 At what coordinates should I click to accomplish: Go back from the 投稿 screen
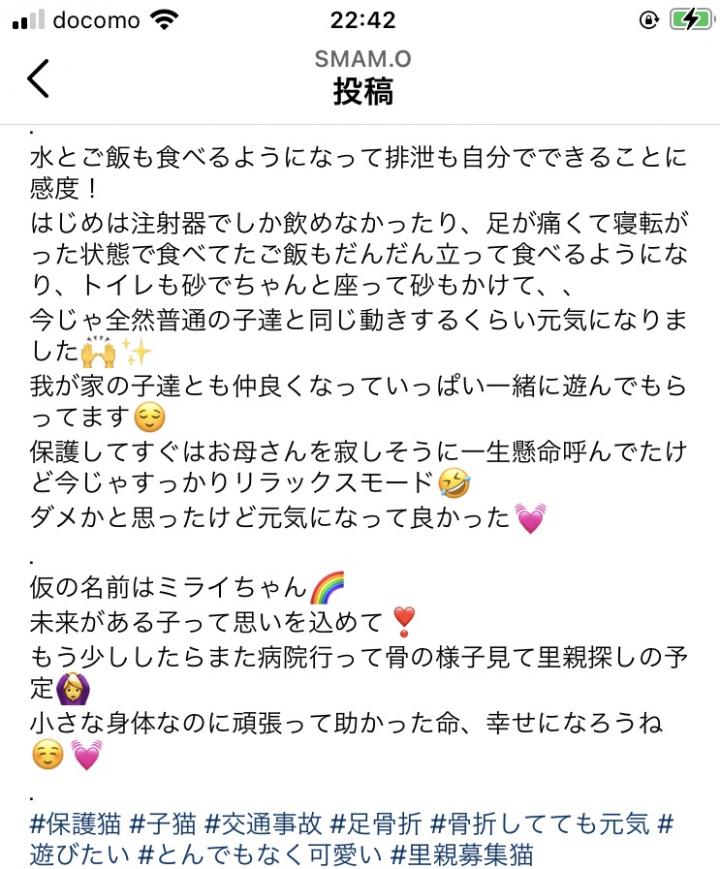(x=38, y=78)
